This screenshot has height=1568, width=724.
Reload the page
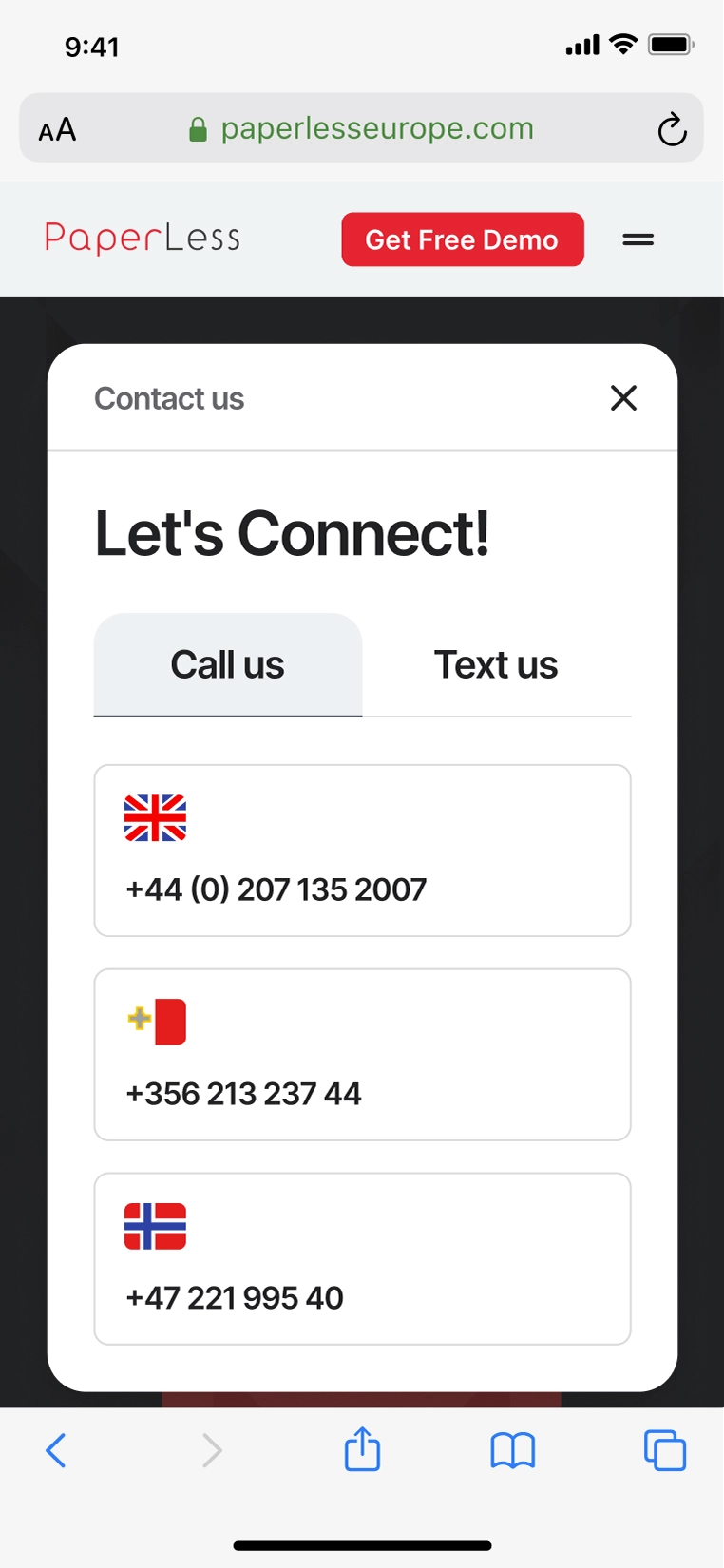click(x=672, y=129)
